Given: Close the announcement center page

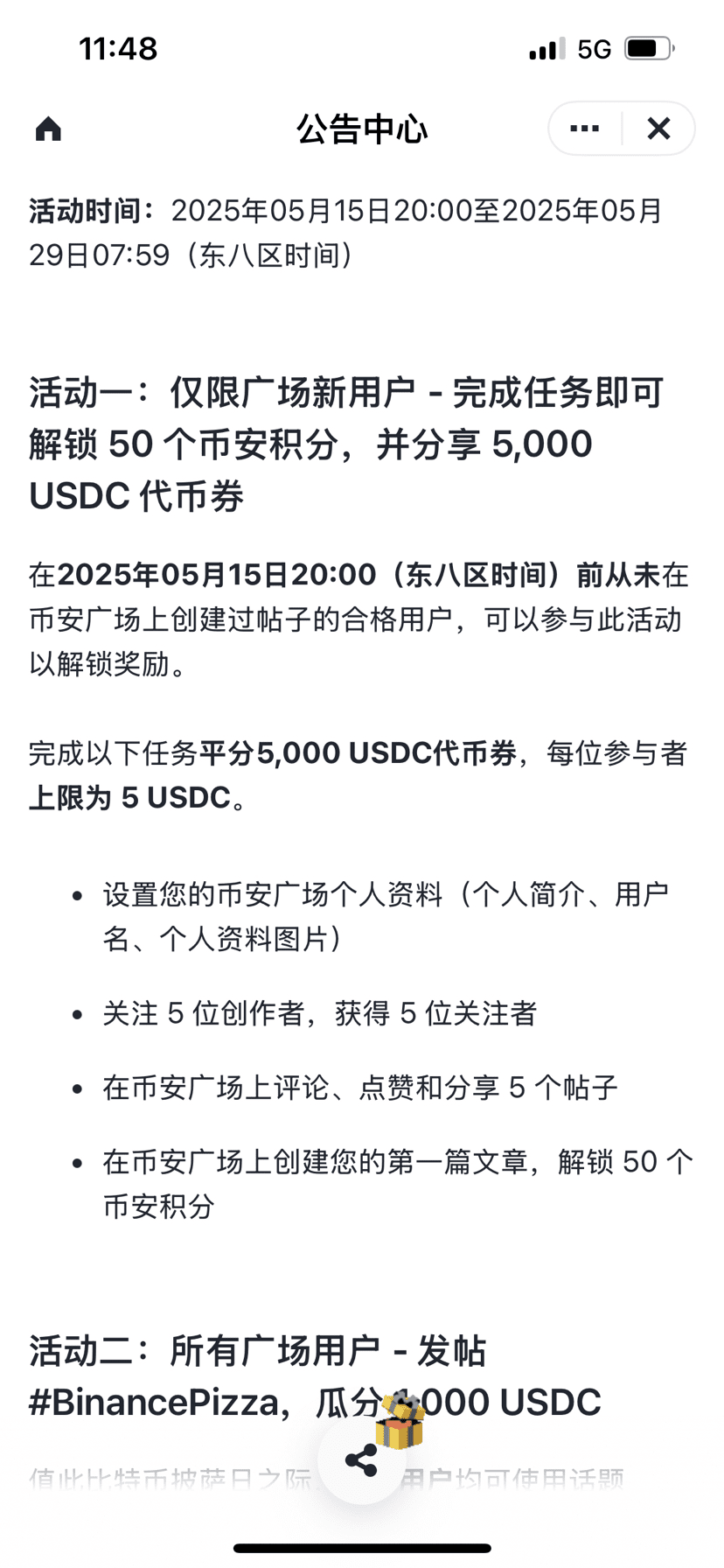Looking at the screenshot, I should pos(658,129).
